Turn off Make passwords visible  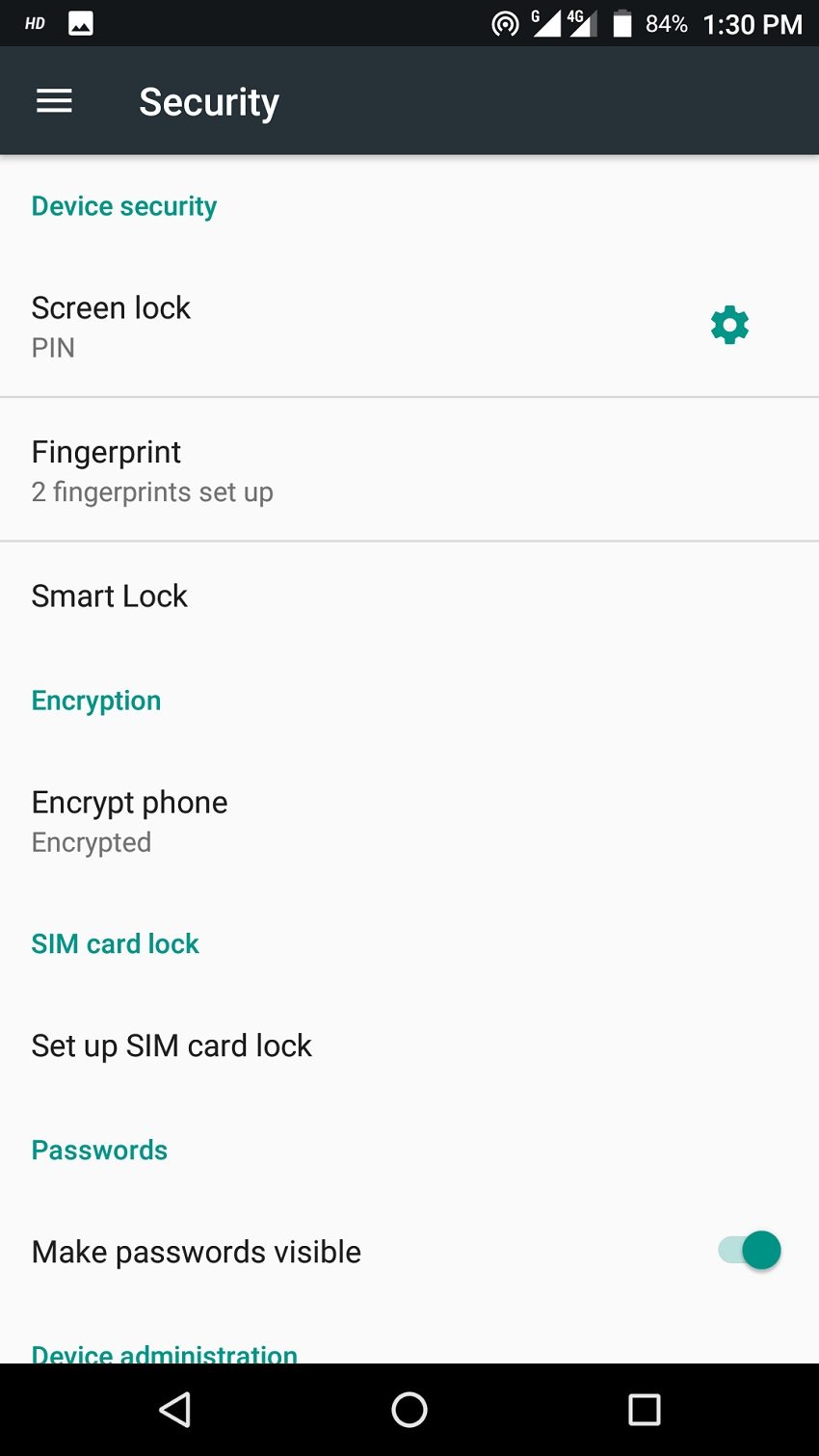click(x=750, y=1251)
